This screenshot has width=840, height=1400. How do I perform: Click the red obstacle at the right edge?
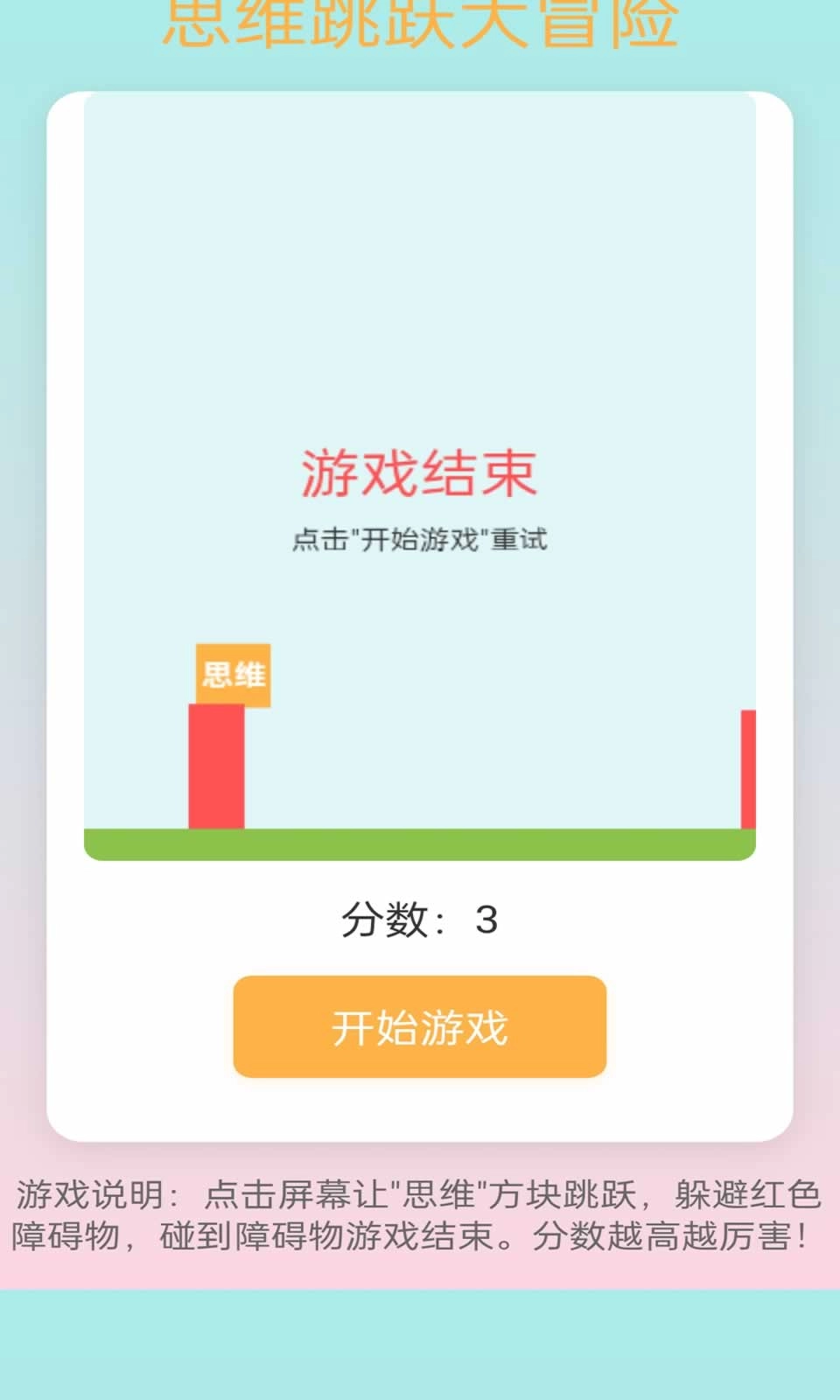[x=748, y=770]
